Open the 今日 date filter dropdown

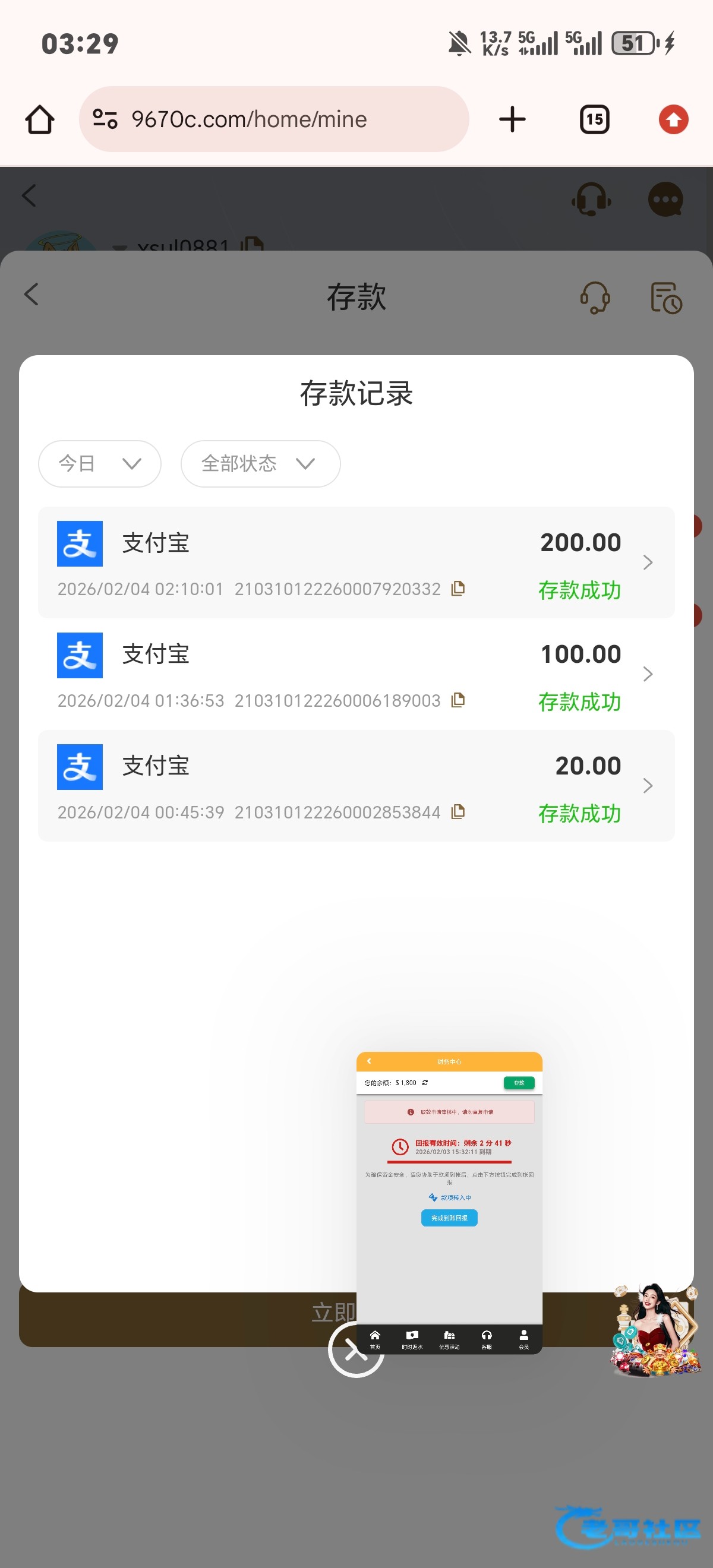[99, 464]
